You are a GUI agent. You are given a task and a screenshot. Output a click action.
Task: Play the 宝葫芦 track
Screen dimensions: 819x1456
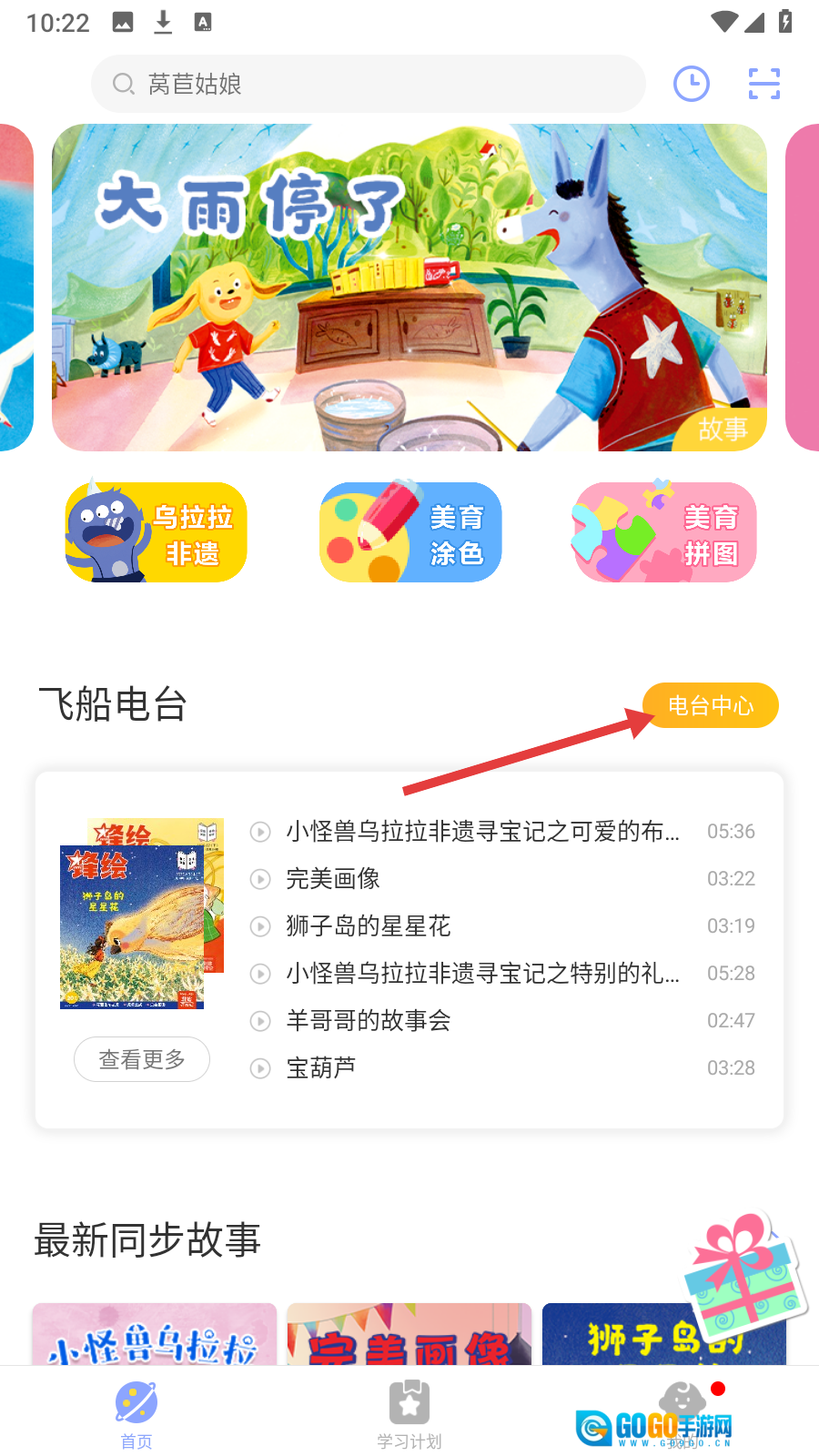[x=321, y=1068]
